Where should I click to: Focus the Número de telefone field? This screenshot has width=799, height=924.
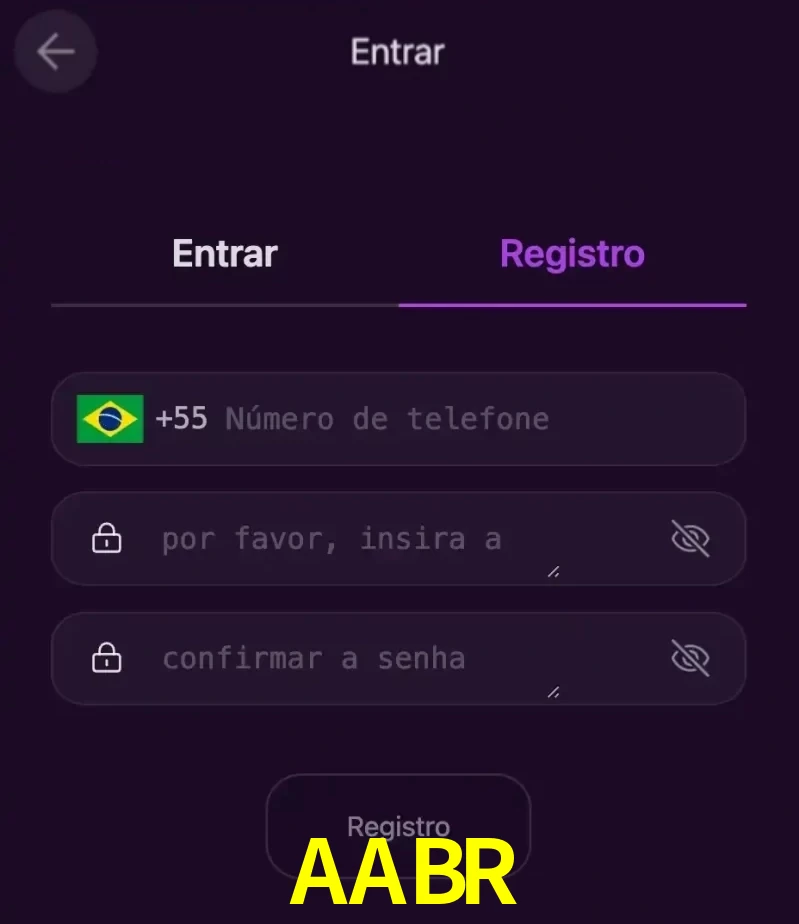tap(450, 419)
